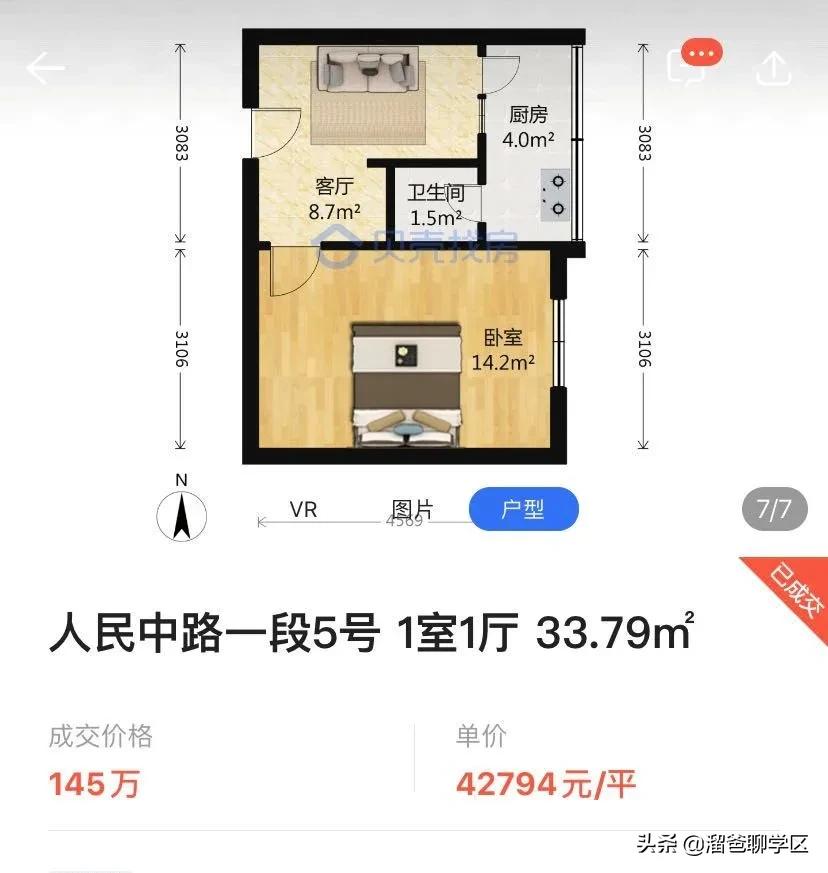This screenshot has width=828, height=873.
Task: Switch to the 图片 photos tab
Action: 412,509
